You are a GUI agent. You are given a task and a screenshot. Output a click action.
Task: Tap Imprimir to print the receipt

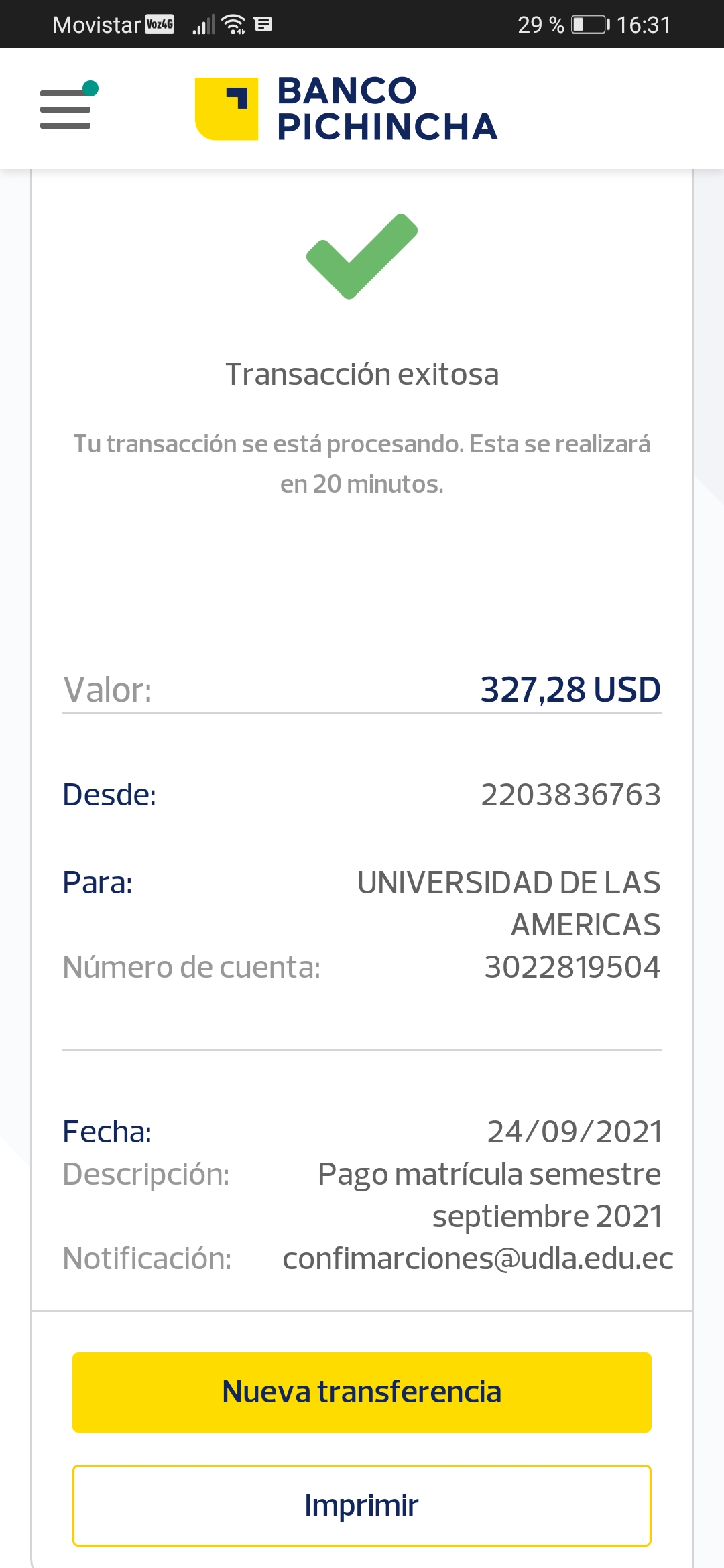coord(362,1505)
